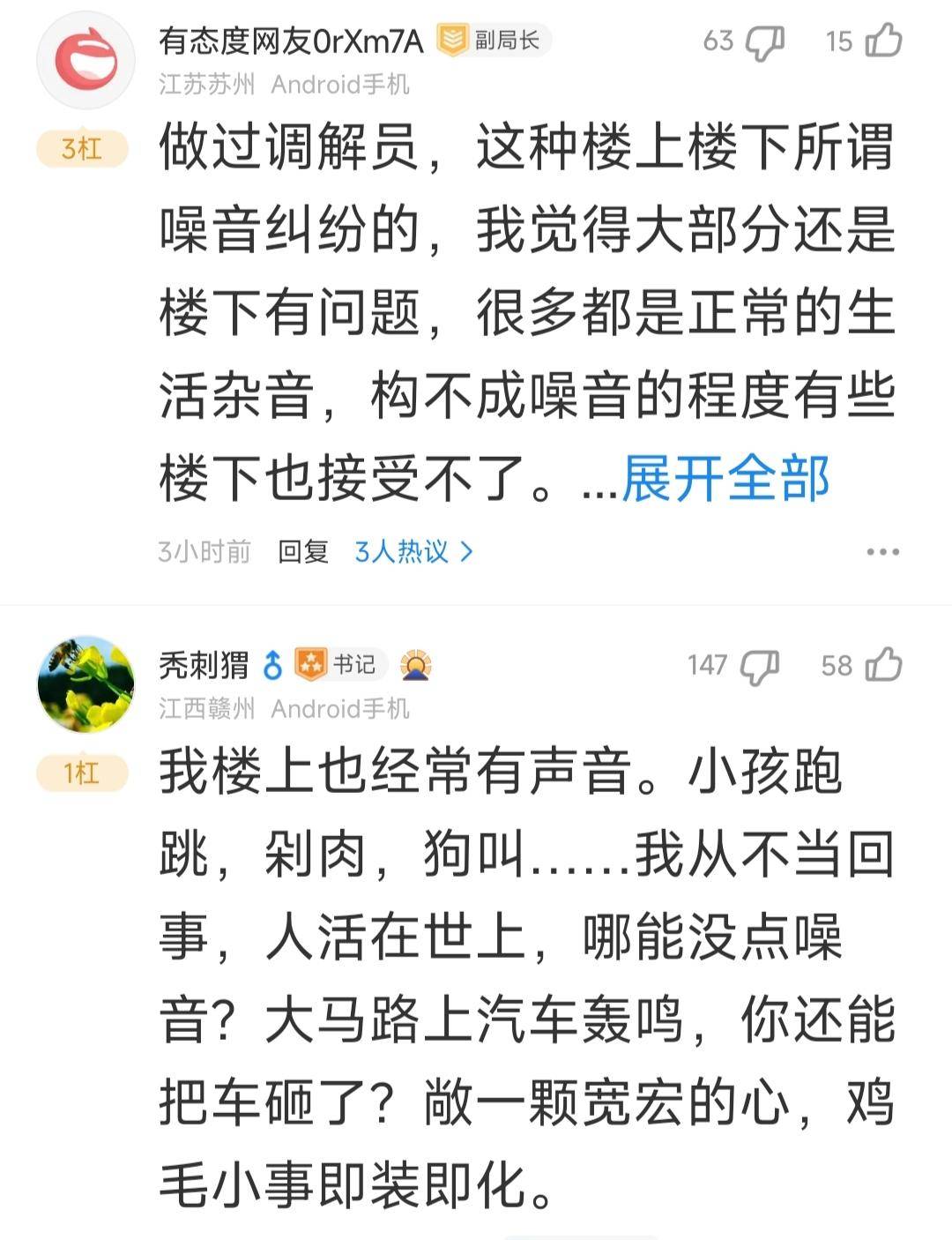Like the comment by 有态度网友0rXm7A
The image size is (952, 1240).
(883, 41)
